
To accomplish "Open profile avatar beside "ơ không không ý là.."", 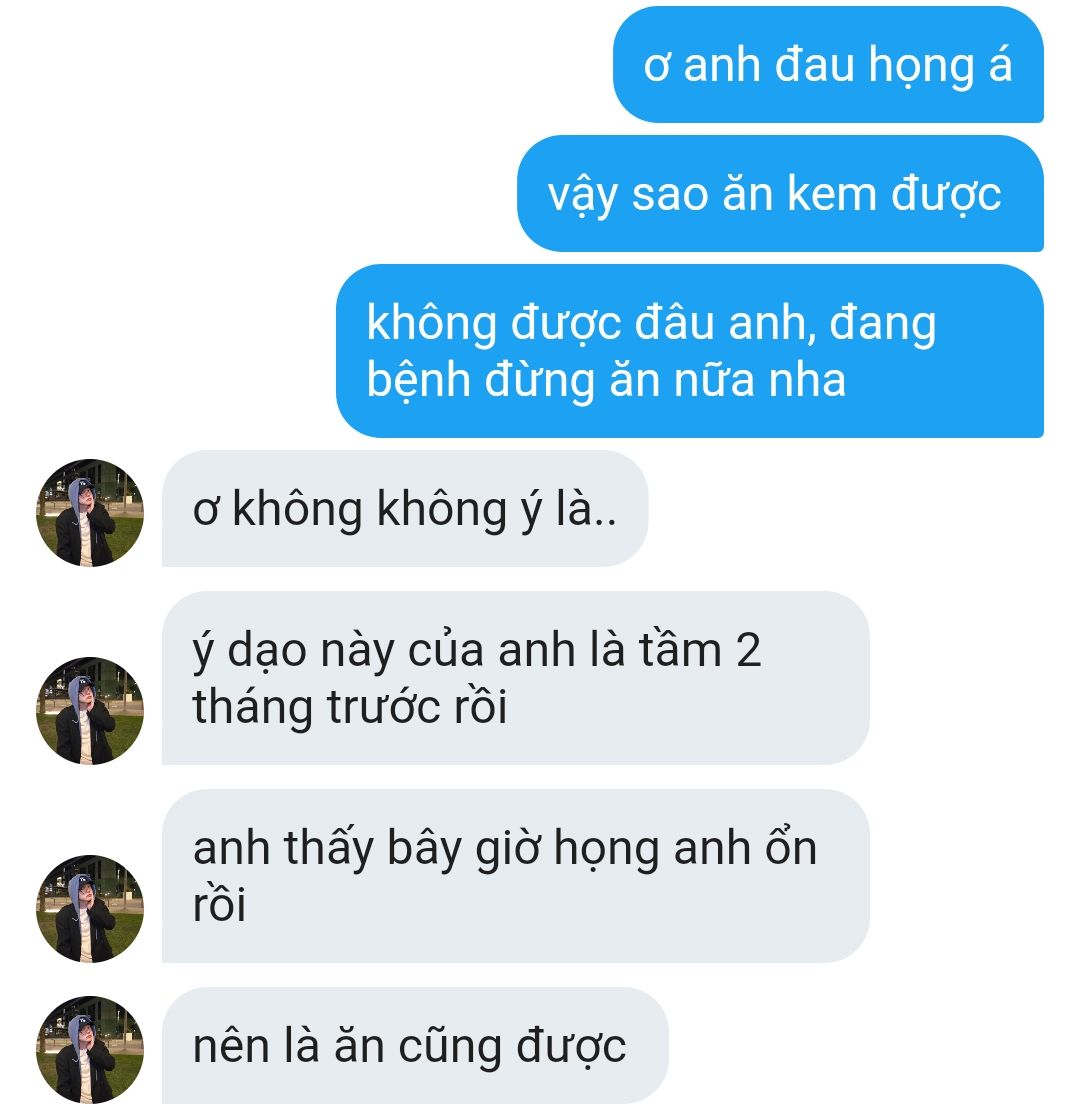I will coord(90,512).
